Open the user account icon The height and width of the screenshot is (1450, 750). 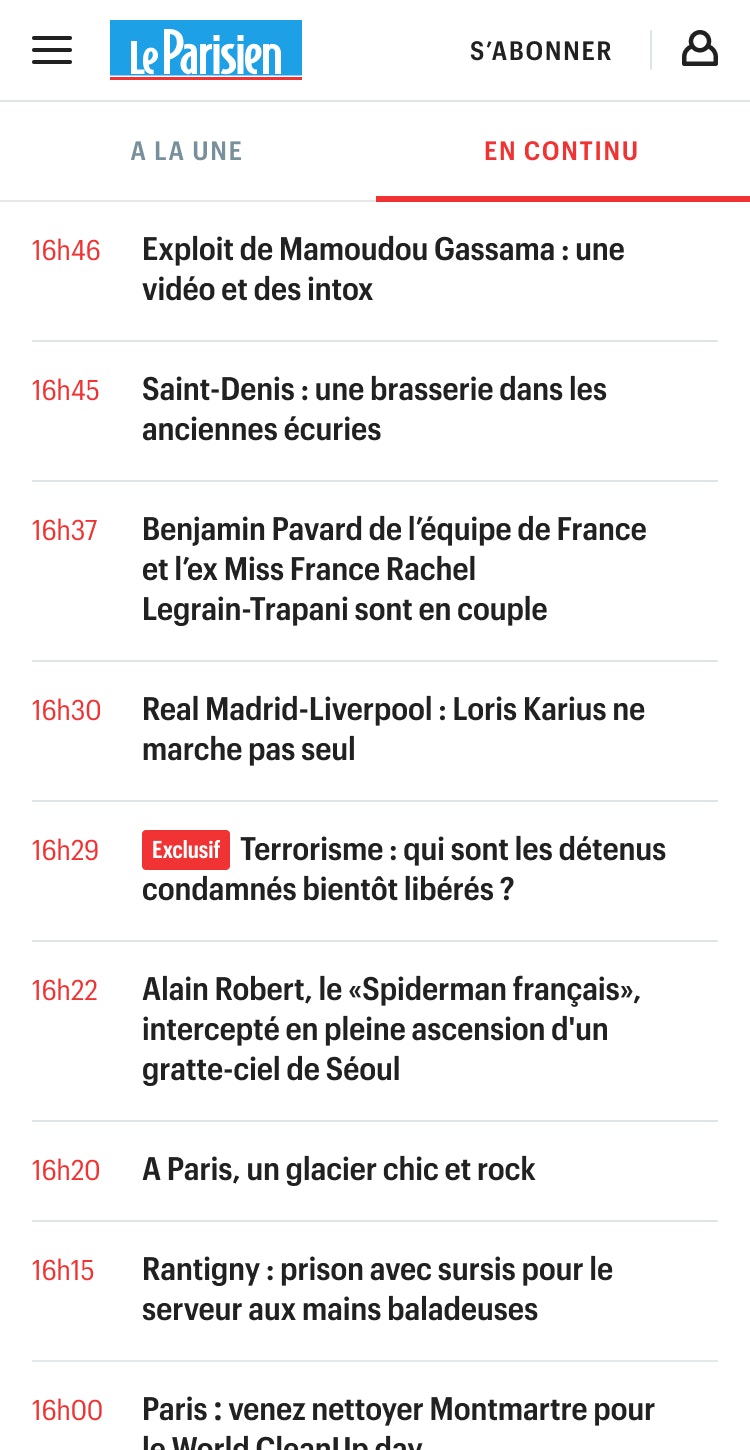click(x=700, y=49)
